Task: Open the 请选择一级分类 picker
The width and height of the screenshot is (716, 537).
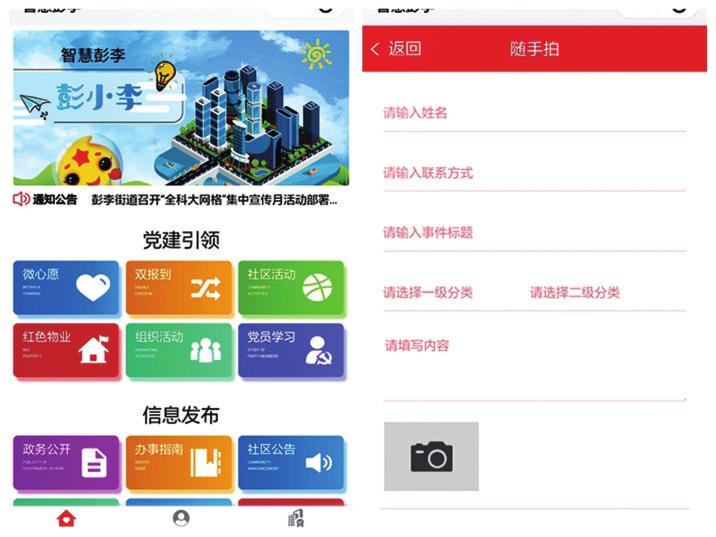Action: point(428,293)
